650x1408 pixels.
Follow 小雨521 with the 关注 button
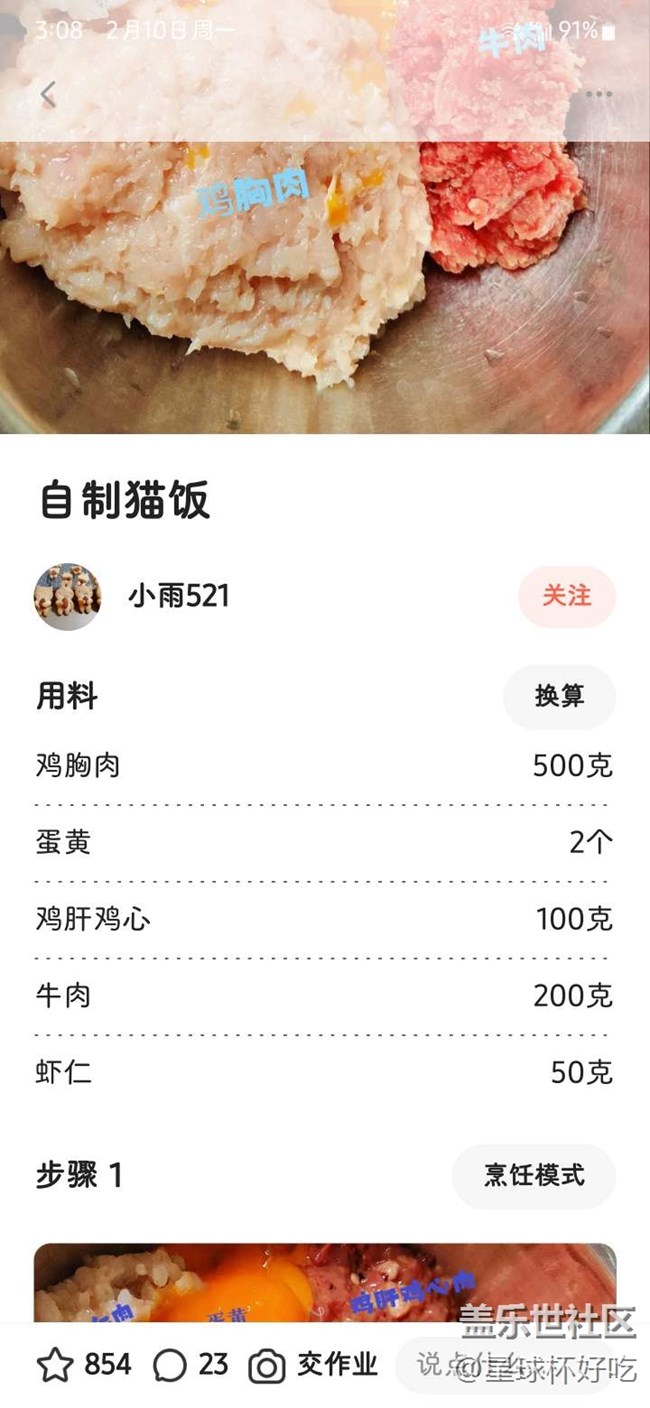pos(567,596)
